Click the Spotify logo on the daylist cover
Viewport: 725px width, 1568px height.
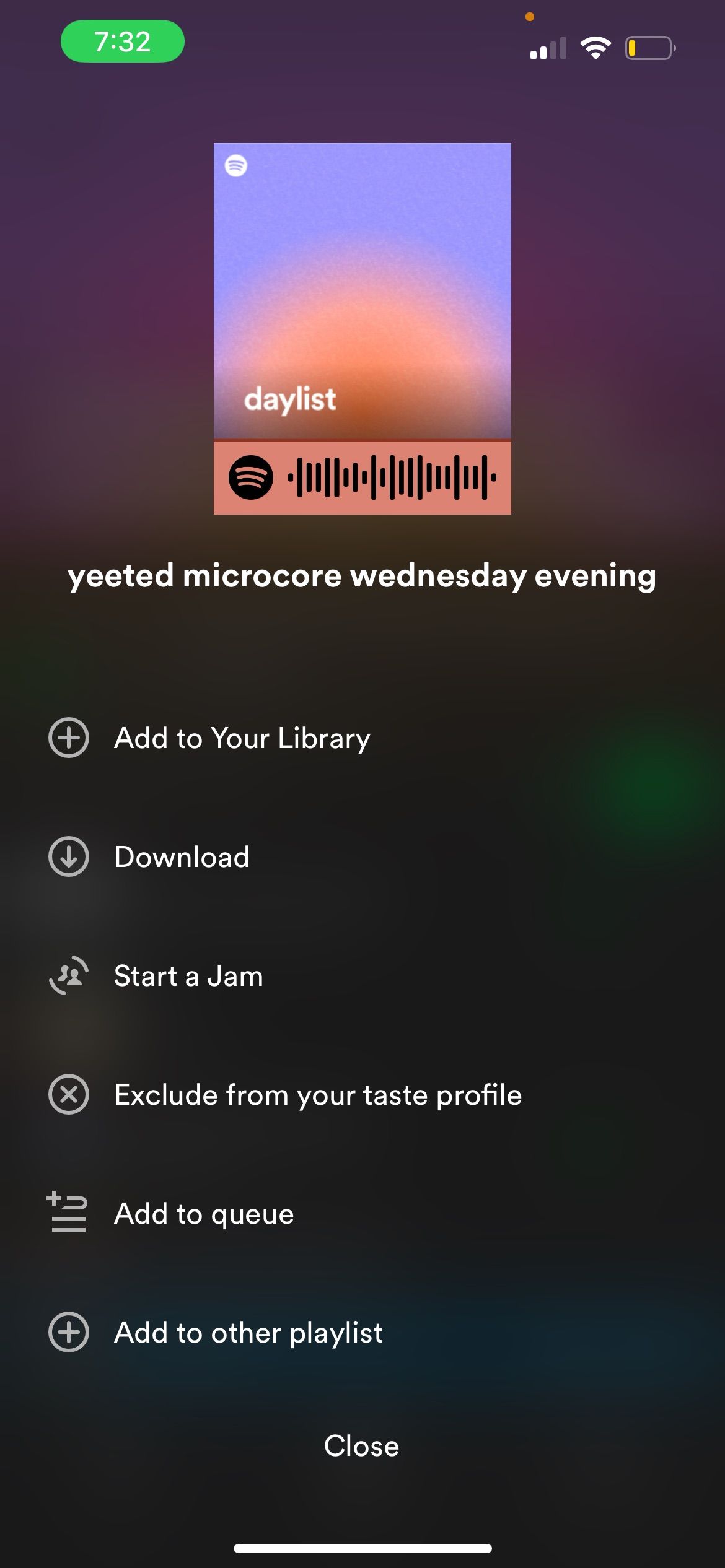[x=237, y=166]
